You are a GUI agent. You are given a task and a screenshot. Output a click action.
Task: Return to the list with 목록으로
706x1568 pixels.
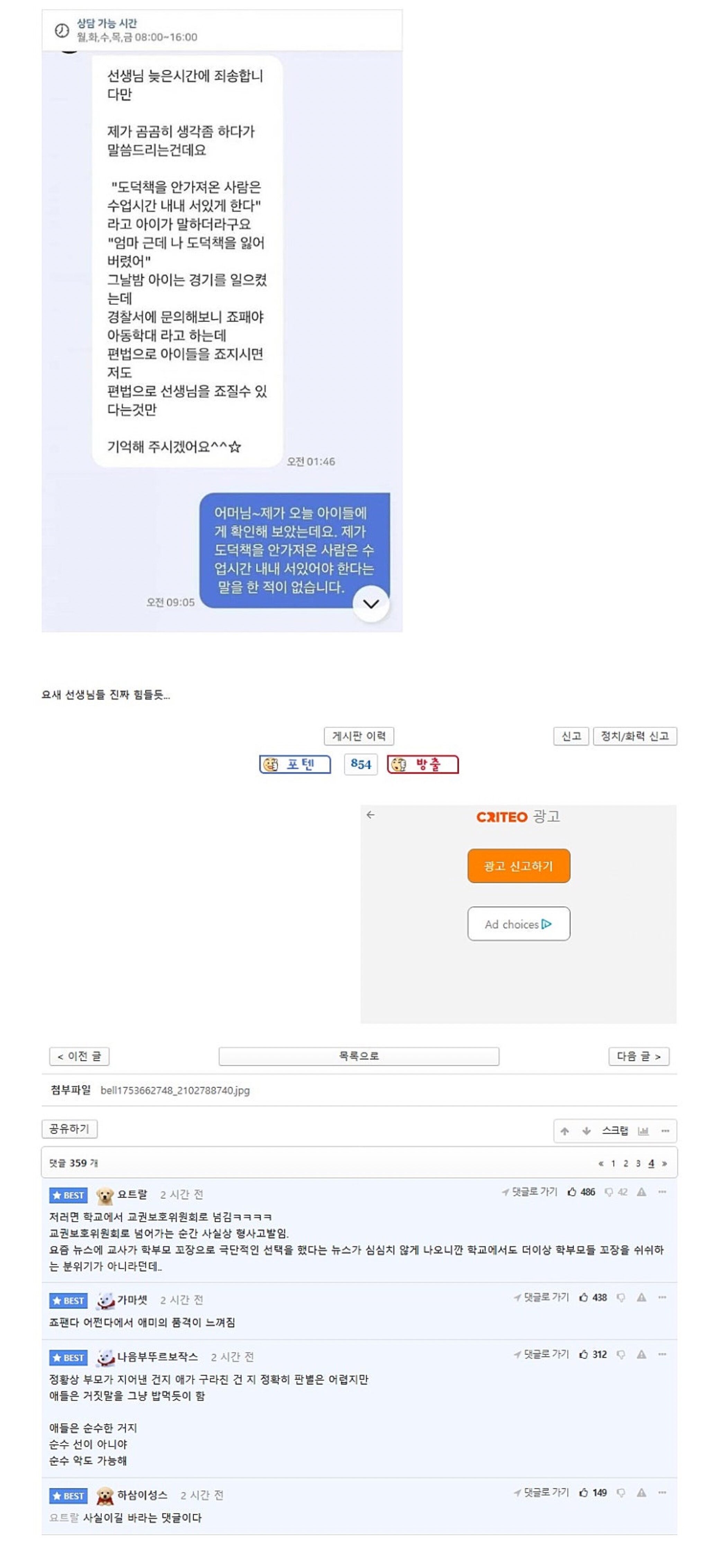(x=358, y=1055)
